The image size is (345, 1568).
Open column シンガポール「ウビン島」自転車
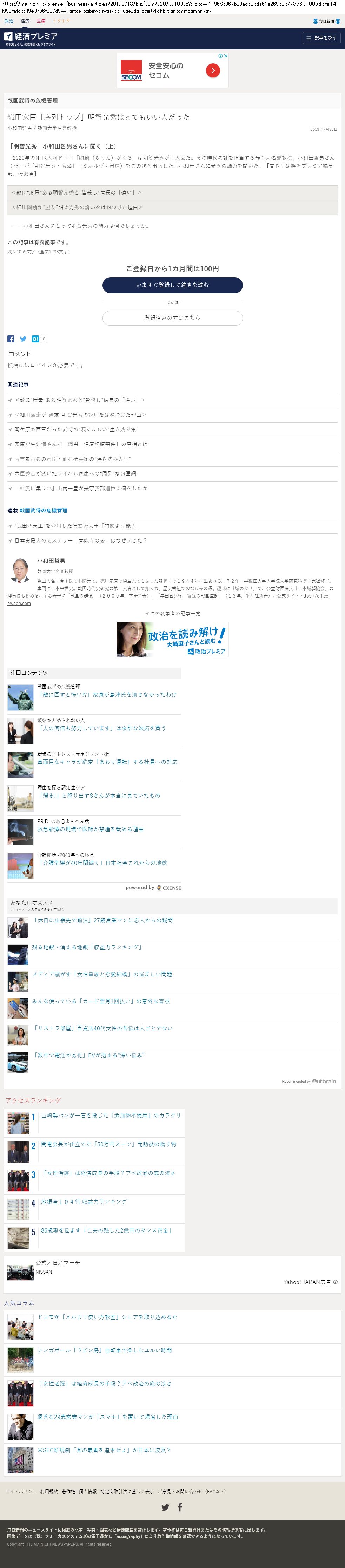pyautogui.click(x=104, y=1350)
